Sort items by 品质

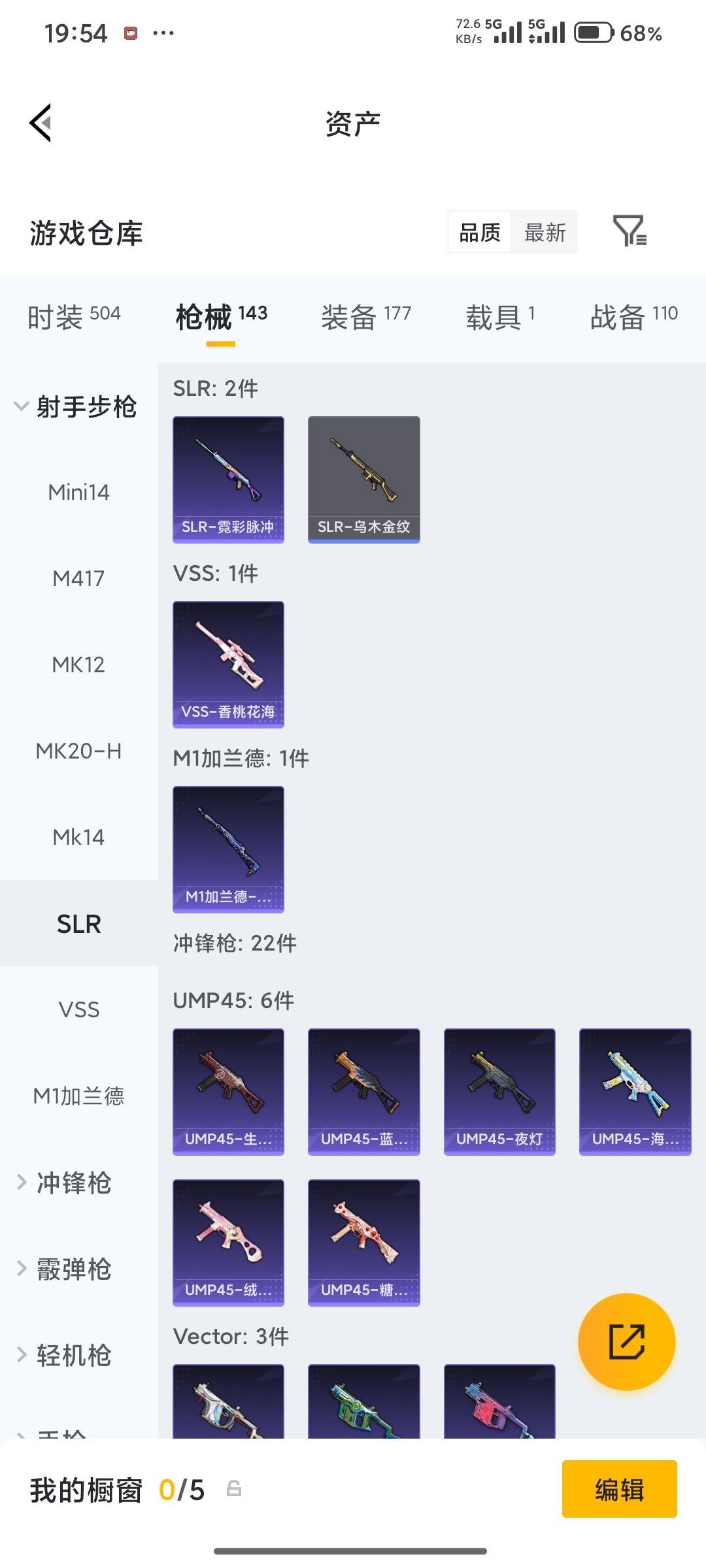[480, 232]
